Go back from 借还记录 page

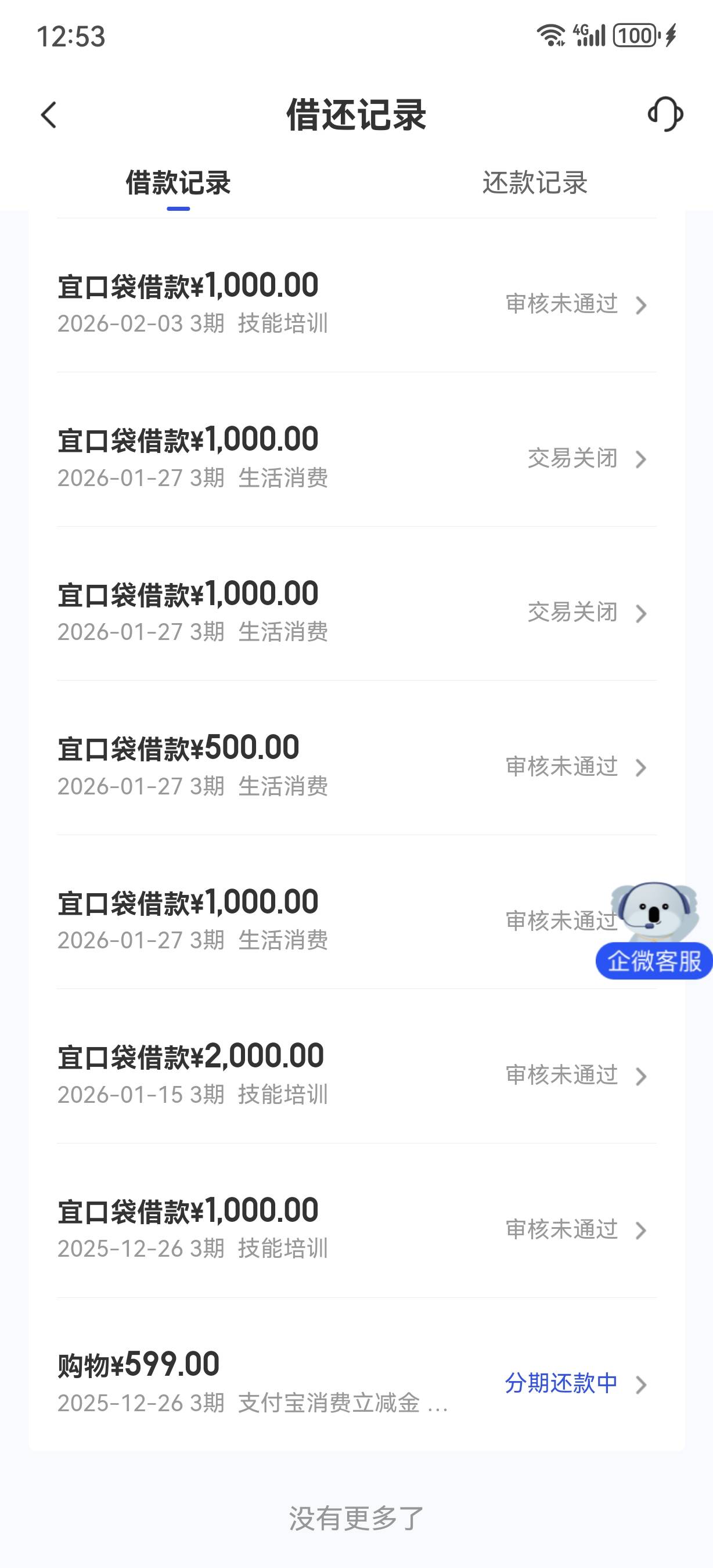[x=49, y=114]
